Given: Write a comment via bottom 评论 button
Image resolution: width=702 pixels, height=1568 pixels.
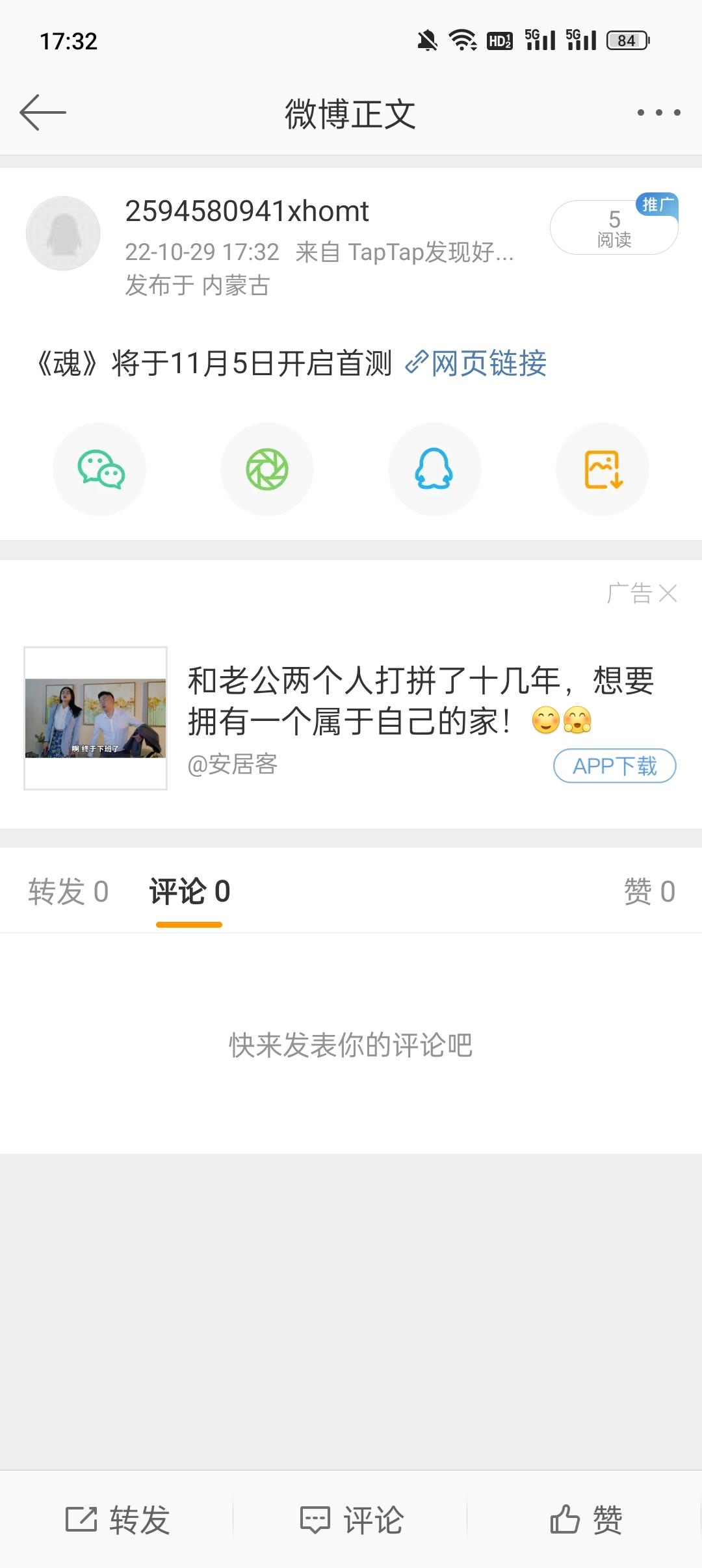Looking at the screenshot, I should pyautogui.click(x=351, y=1520).
